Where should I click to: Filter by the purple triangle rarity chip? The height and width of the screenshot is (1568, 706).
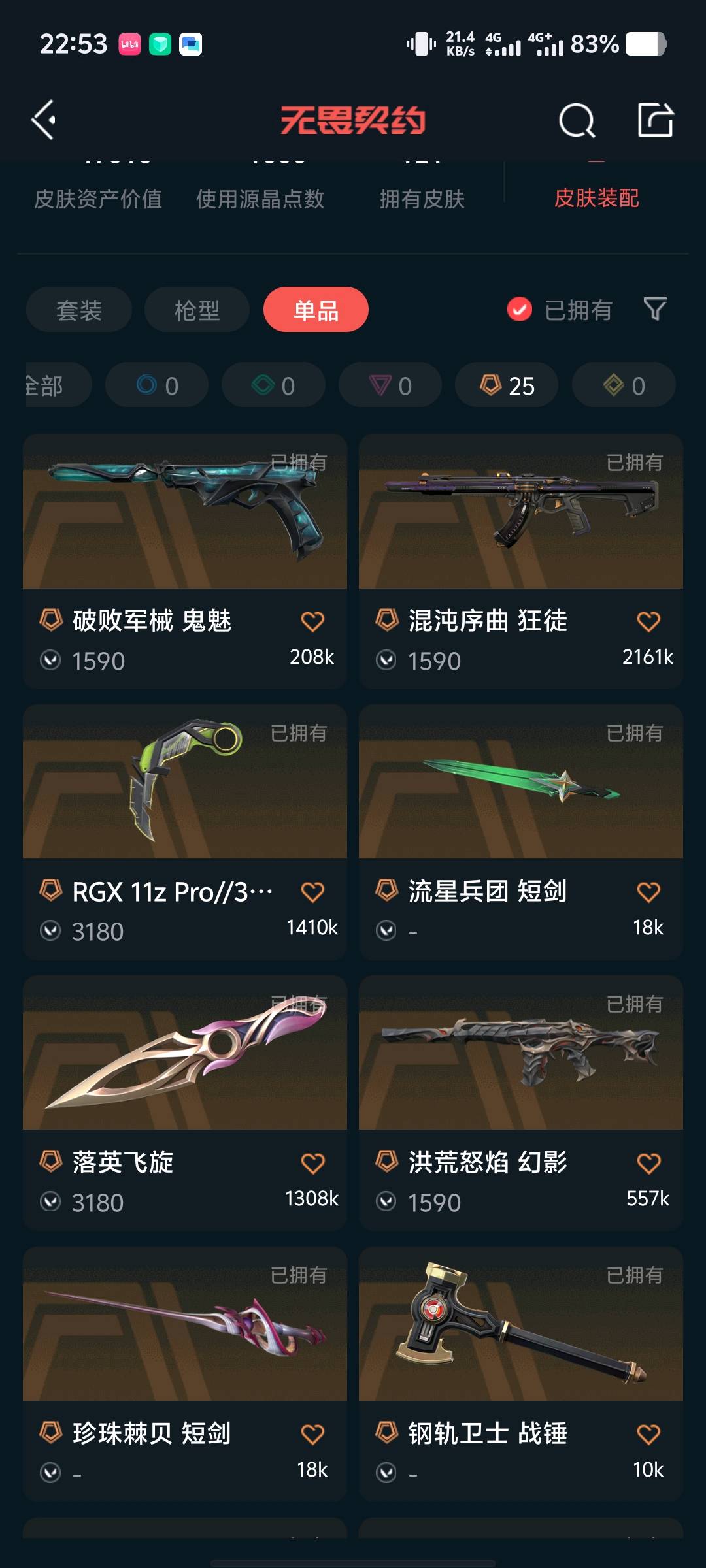(x=390, y=385)
